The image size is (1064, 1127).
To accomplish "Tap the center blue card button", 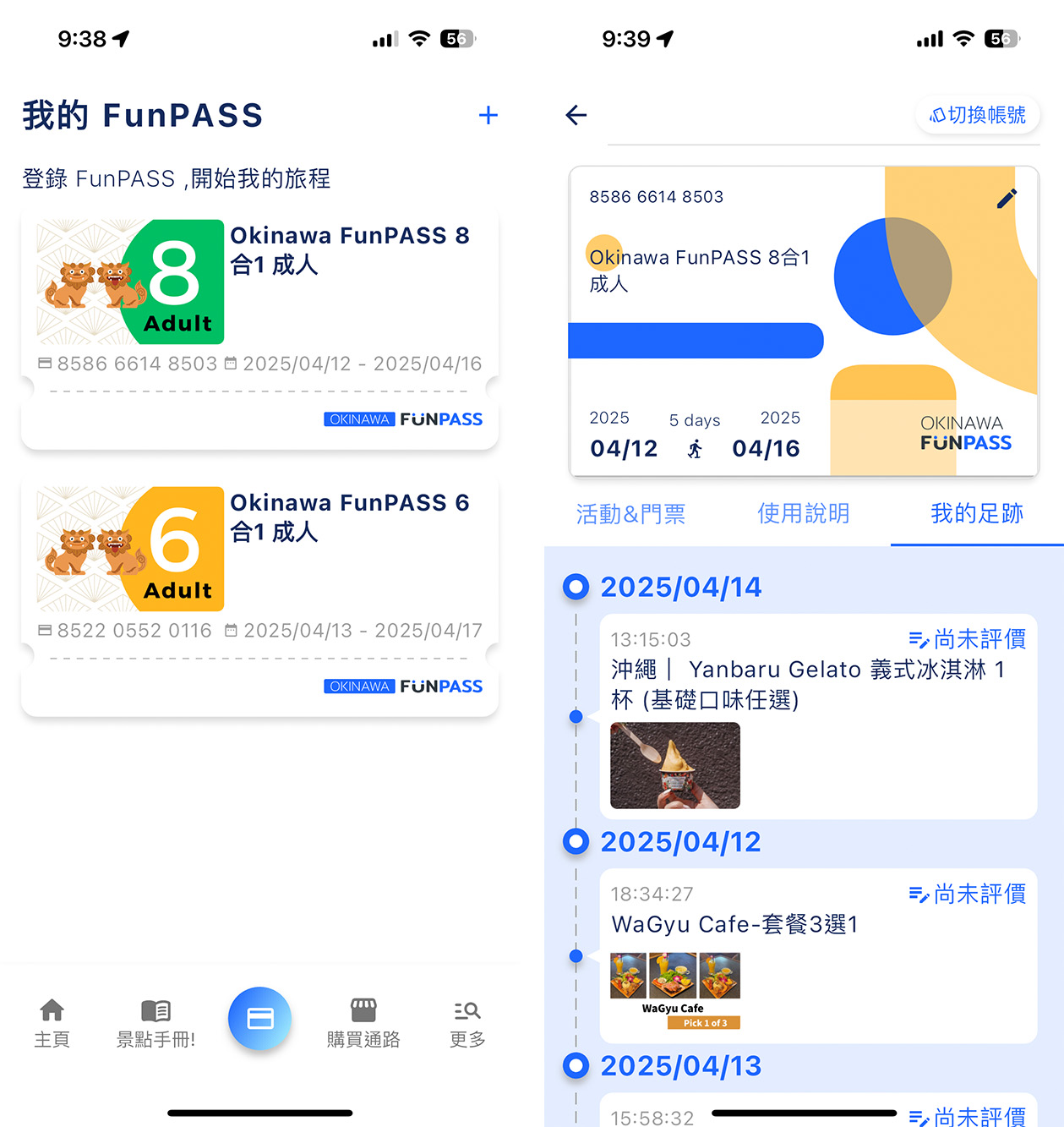I will pos(259,1019).
